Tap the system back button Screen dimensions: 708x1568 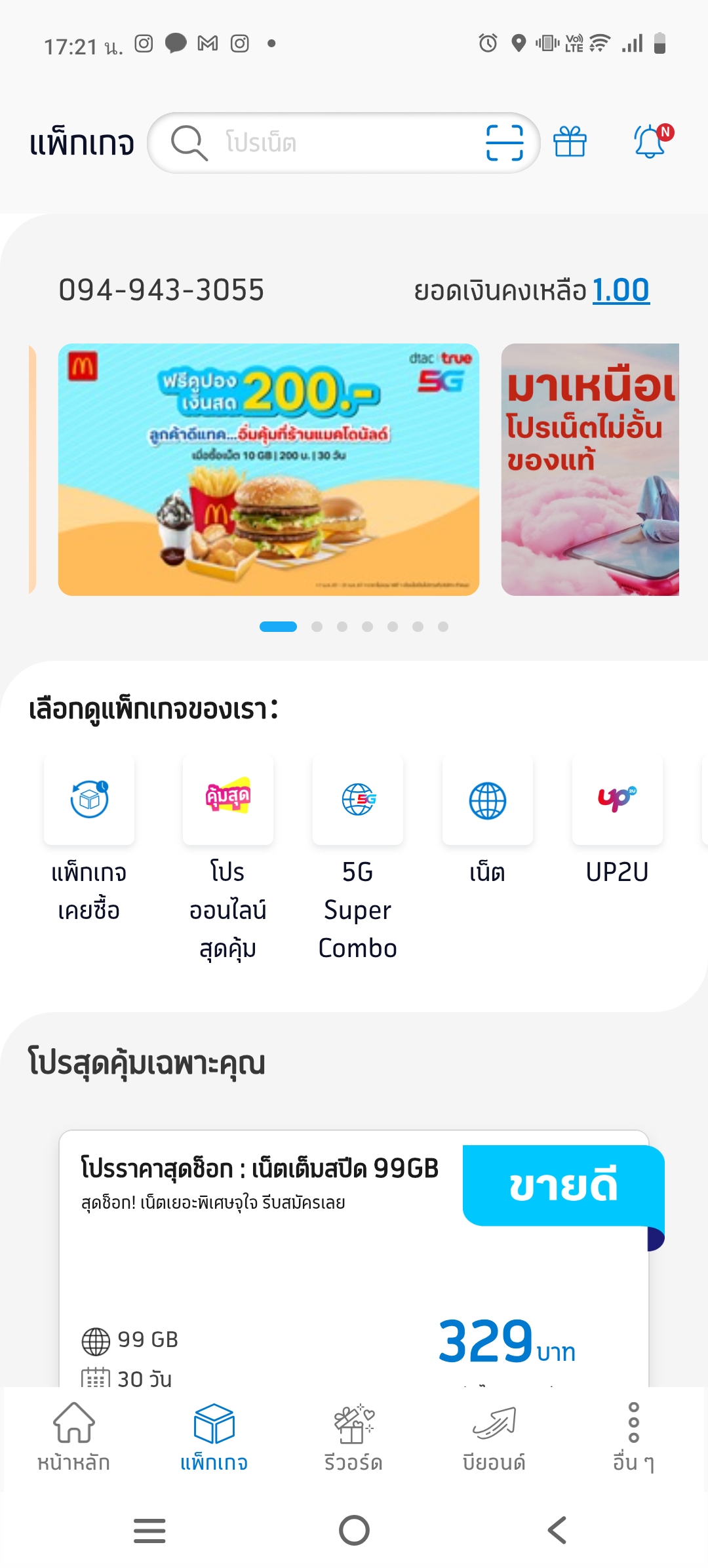[557, 1531]
